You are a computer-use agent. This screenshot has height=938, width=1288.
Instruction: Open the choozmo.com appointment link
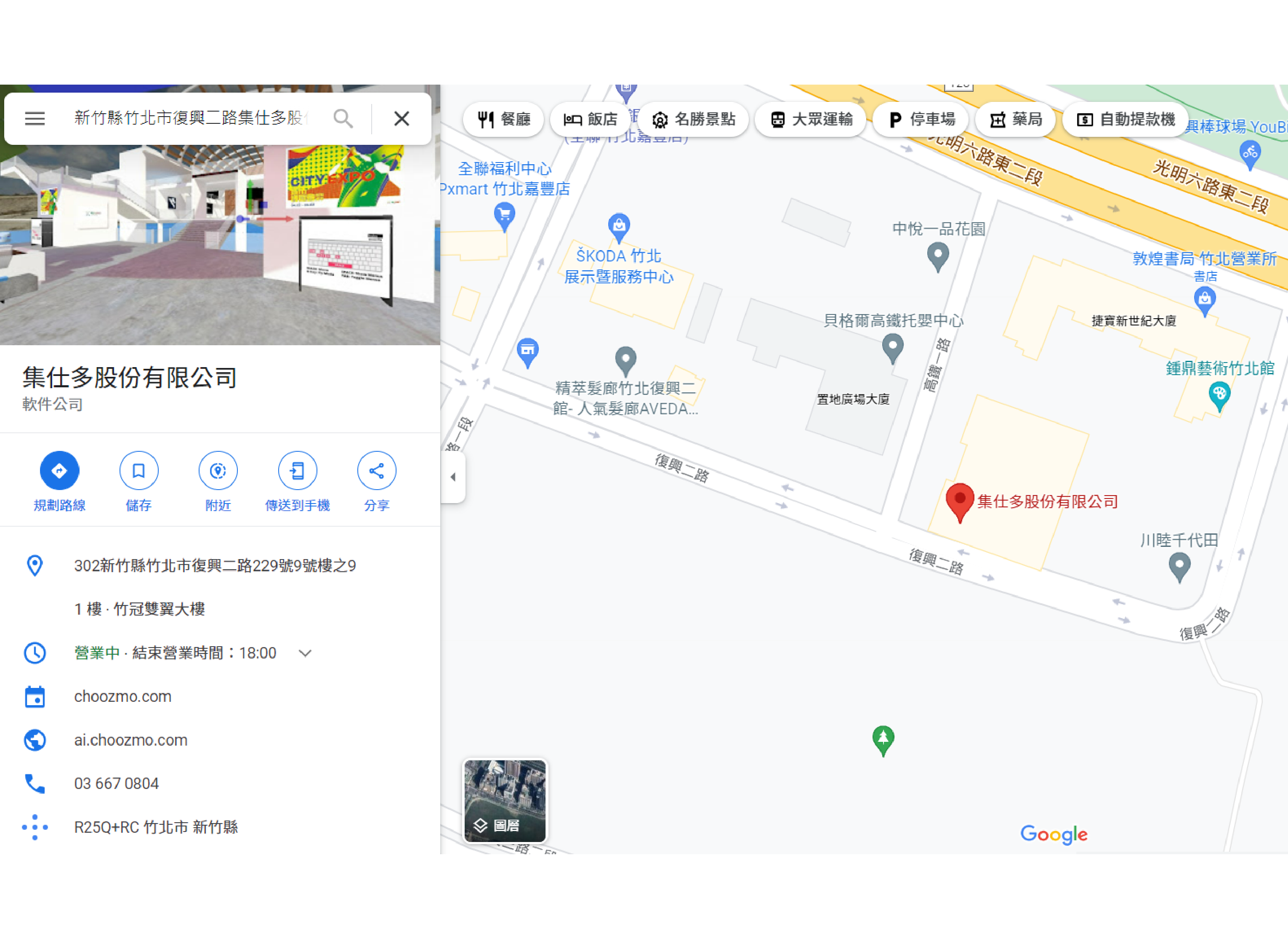[x=122, y=696]
